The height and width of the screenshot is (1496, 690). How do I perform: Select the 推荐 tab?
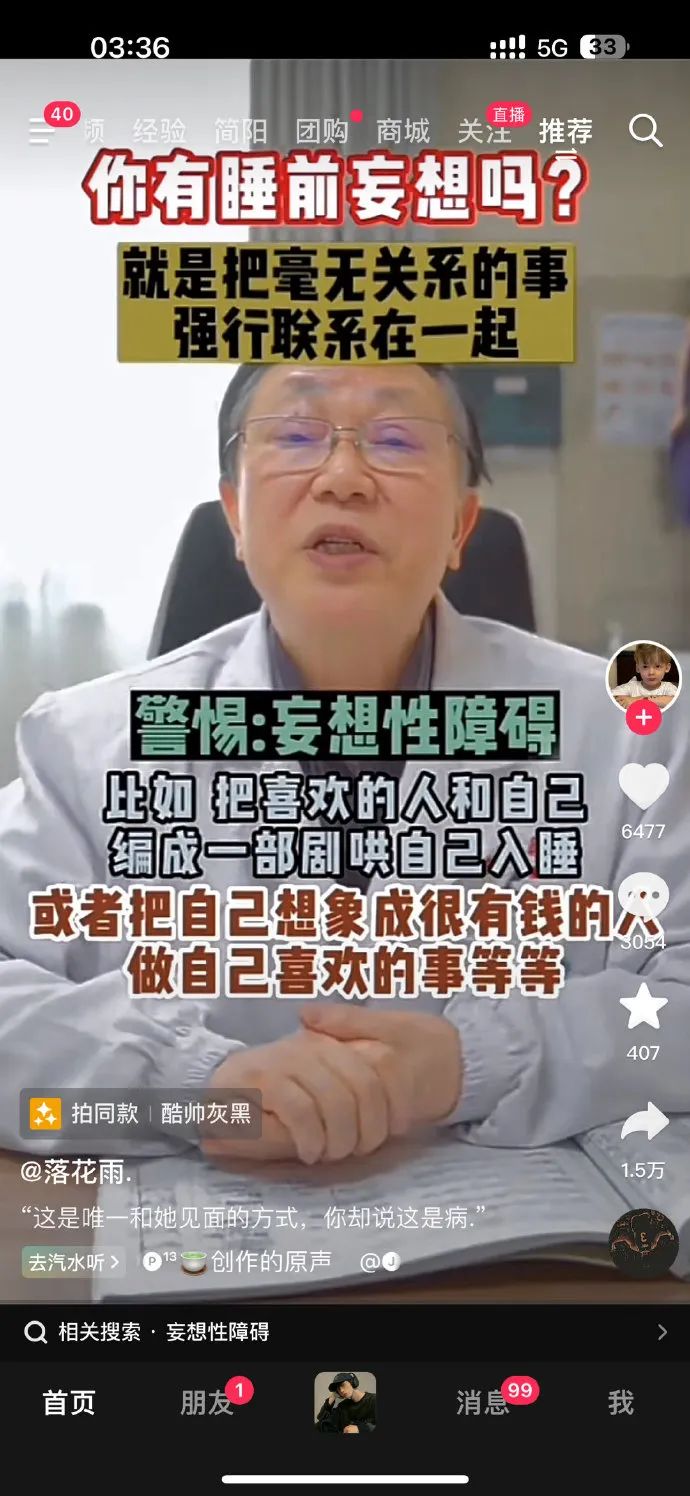(x=565, y=132)
